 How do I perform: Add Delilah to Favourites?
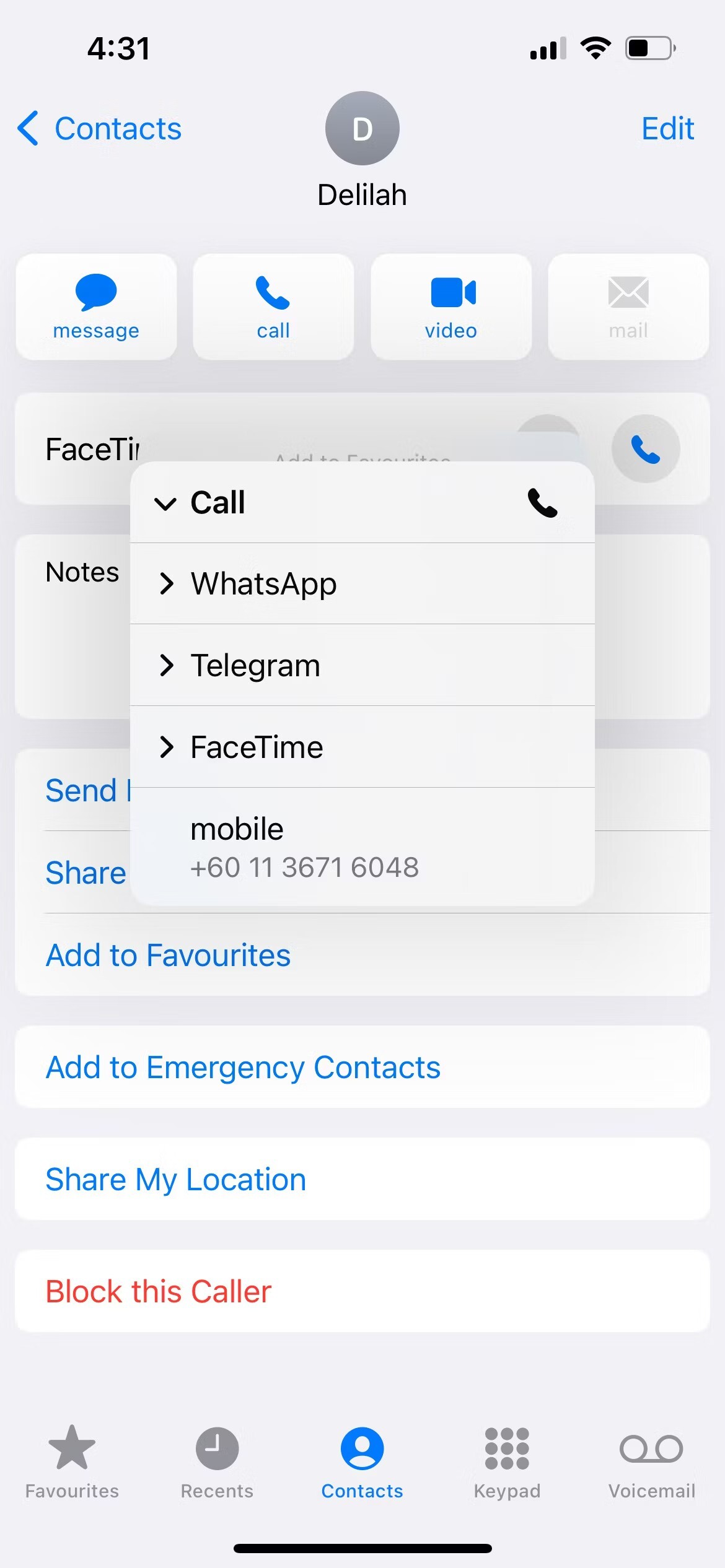tap(168, 955)
